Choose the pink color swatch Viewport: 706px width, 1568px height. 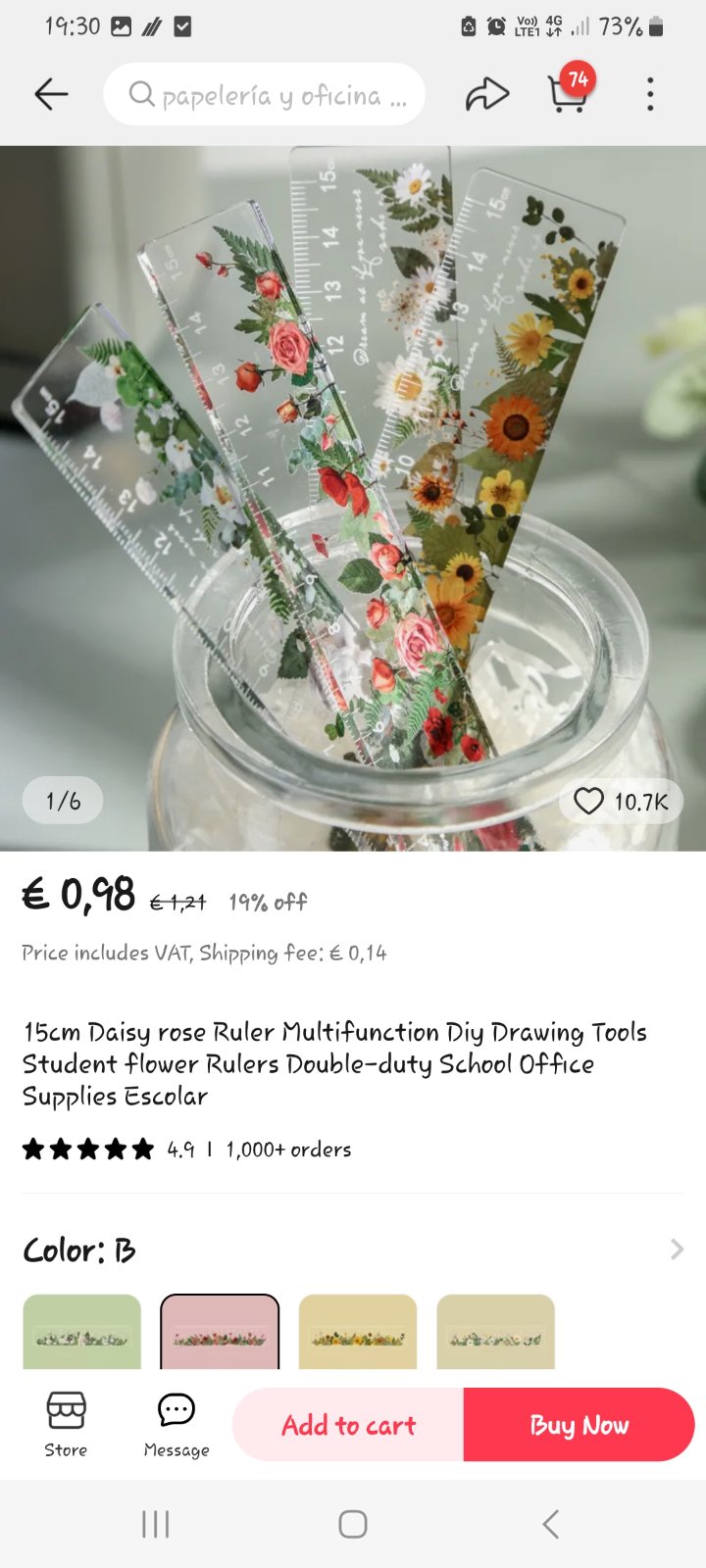click(220, 1332)
